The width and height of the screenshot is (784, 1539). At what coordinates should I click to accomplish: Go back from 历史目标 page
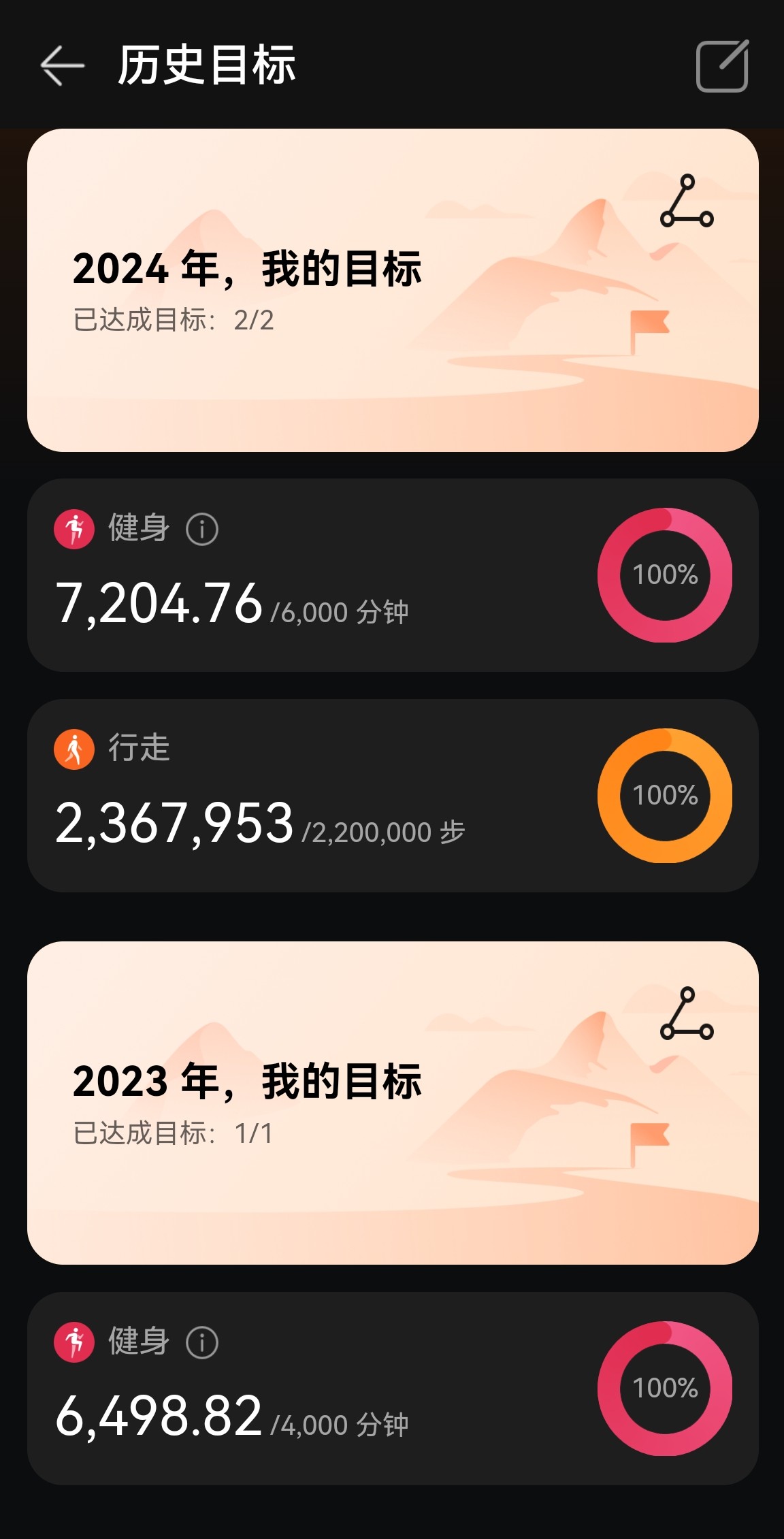click(62, 66)
